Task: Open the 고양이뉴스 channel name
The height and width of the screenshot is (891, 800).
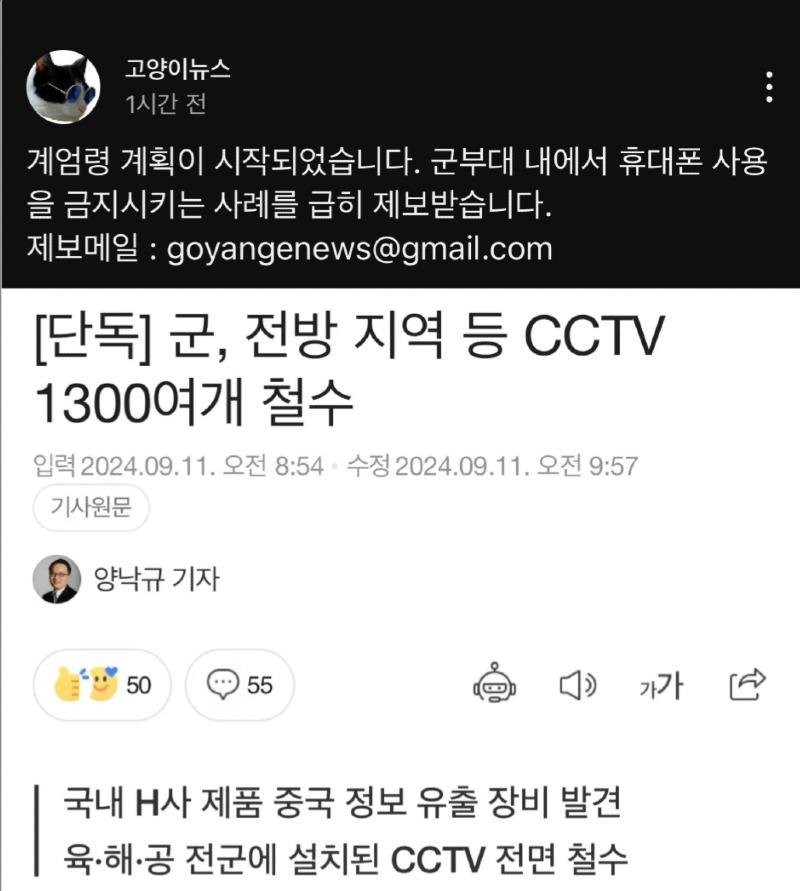Action: pos(178,69)
